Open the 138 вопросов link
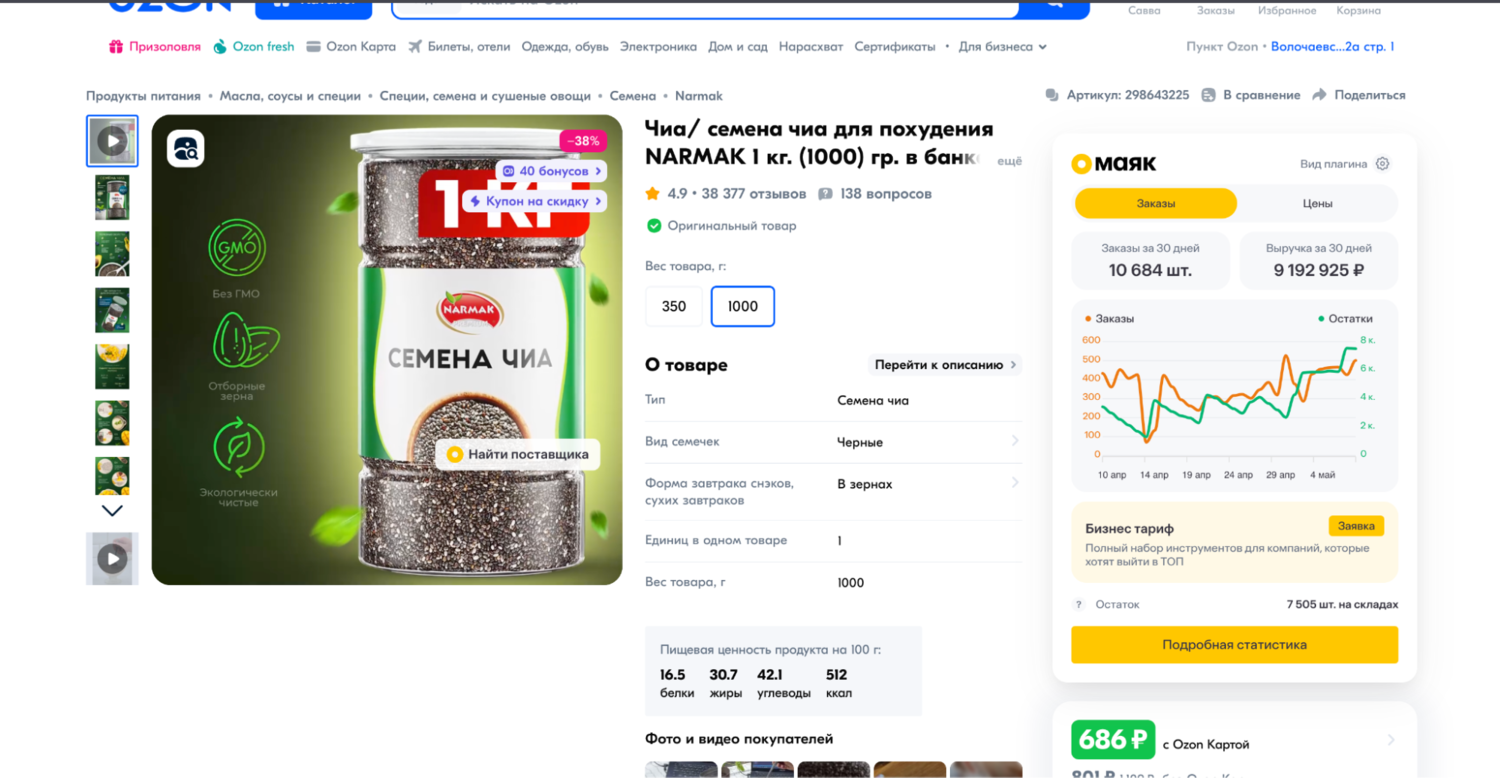Screen dimensions: 1500x778 [x=875, y=194]
